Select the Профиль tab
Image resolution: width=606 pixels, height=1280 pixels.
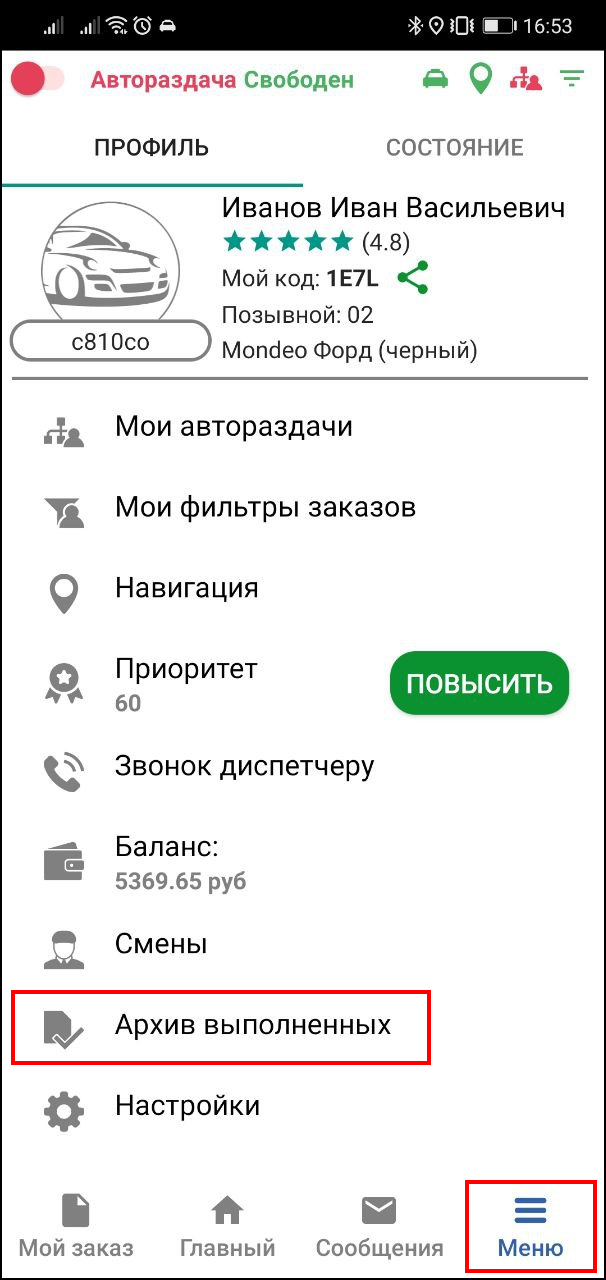(x=151, y=148)
